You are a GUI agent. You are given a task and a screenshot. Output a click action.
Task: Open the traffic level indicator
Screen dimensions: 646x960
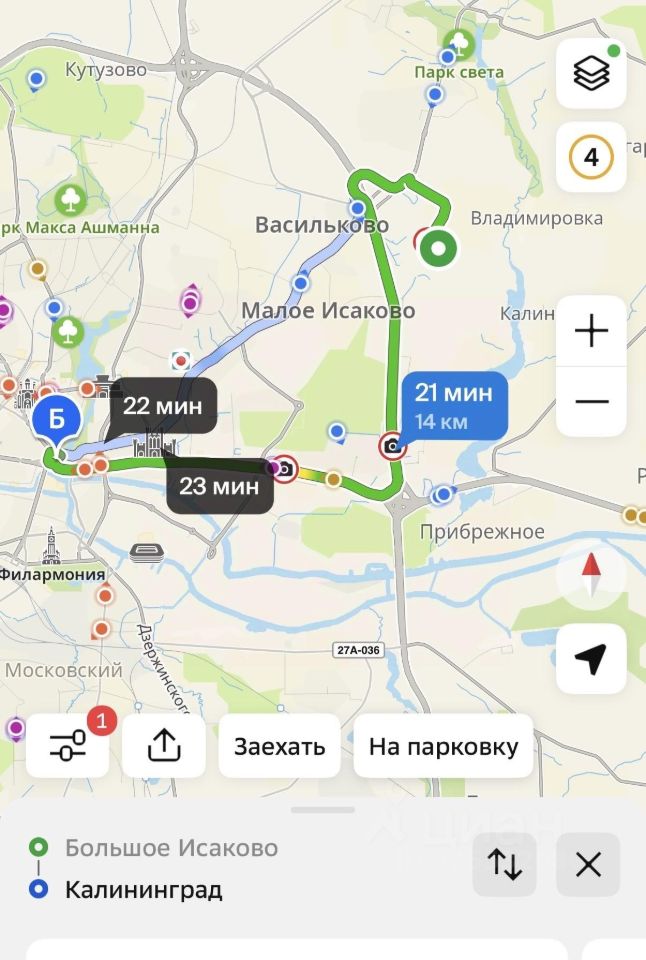click(591, 157)
